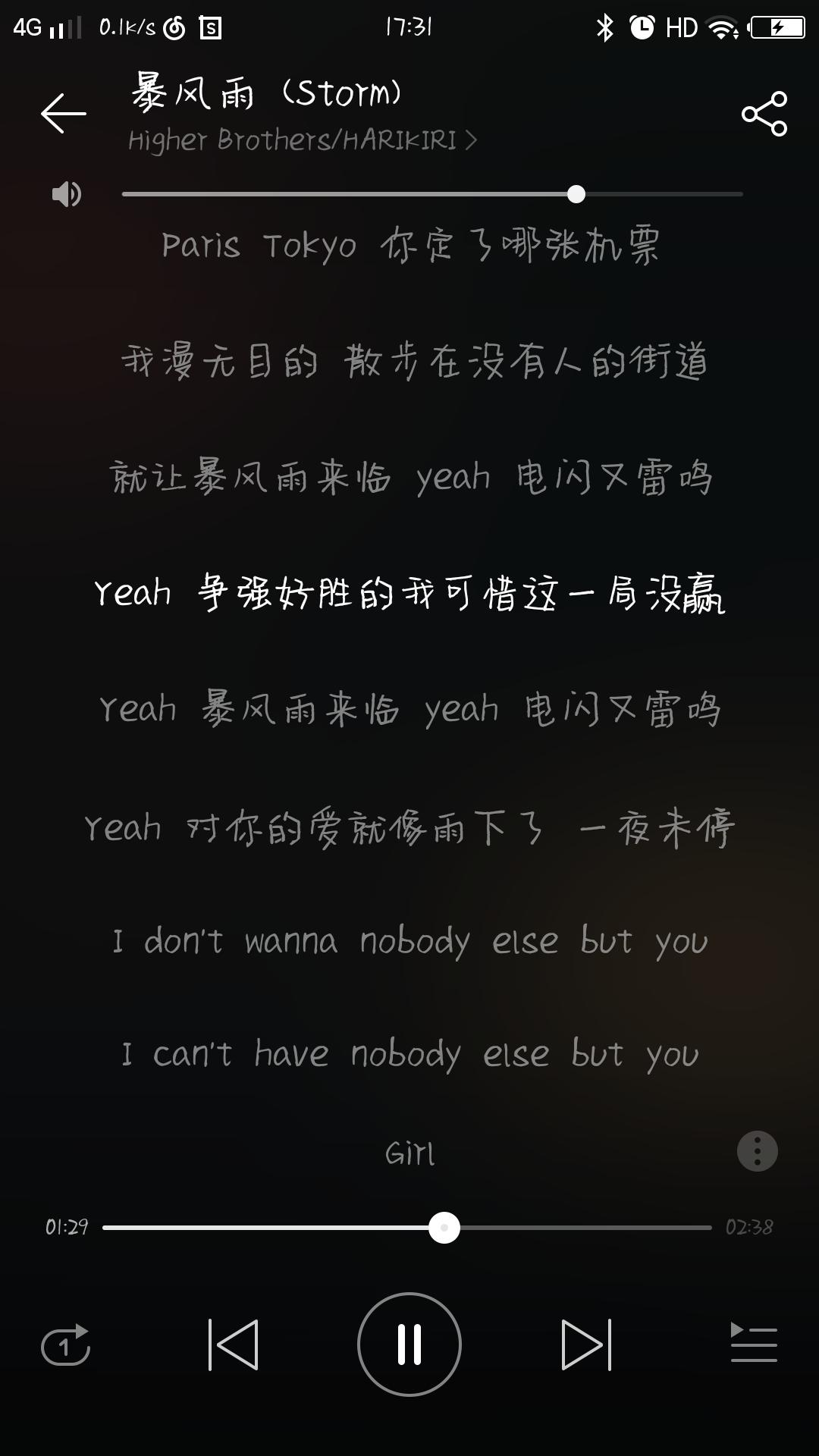This screenshot has width=819, height=1456.
Task: Share the song Storm
Action: click(764, 114)
